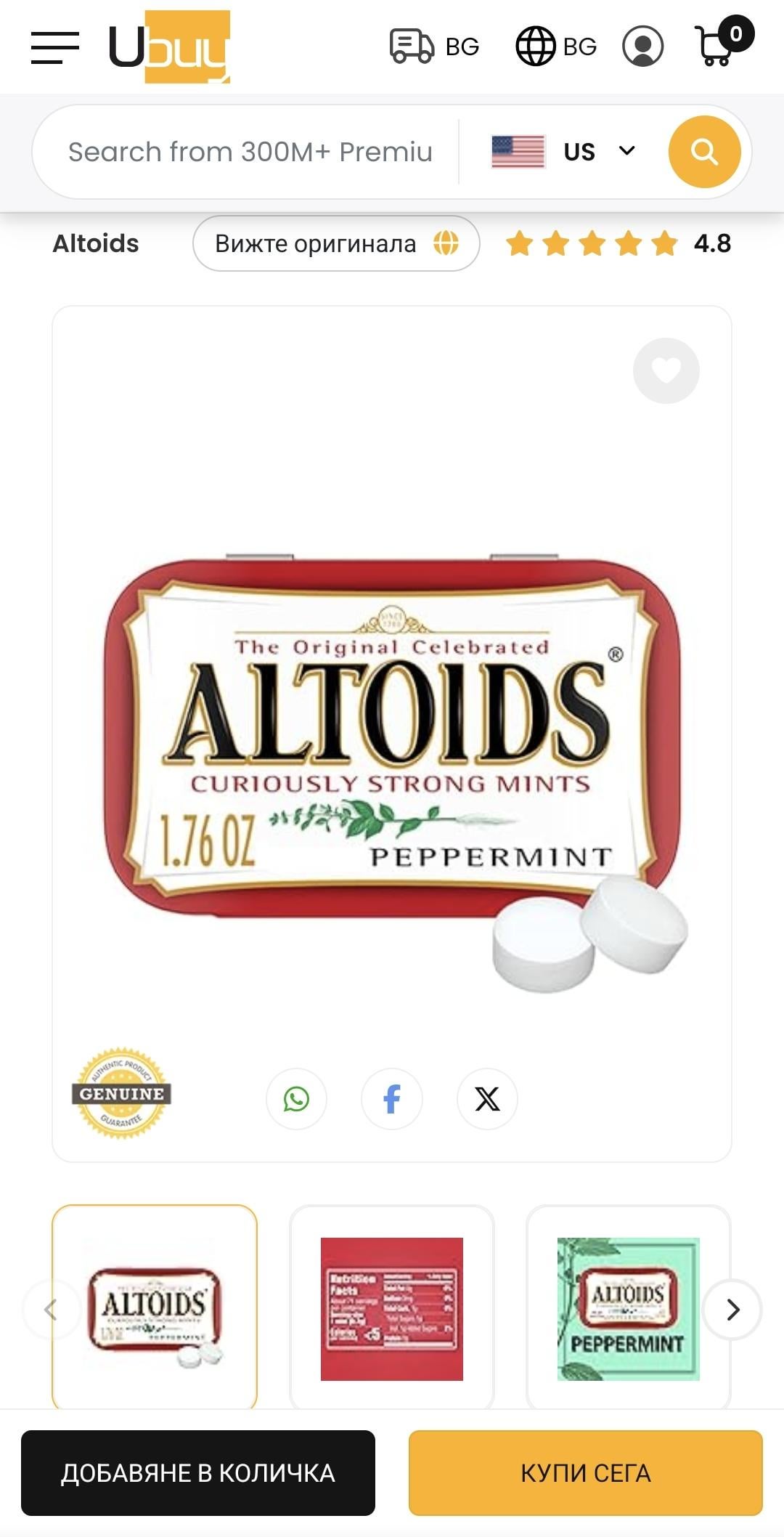The height and width of the screenshot is (1537, 784).
Task: Open the shopping cart
Action: click(x=719, y=45)
